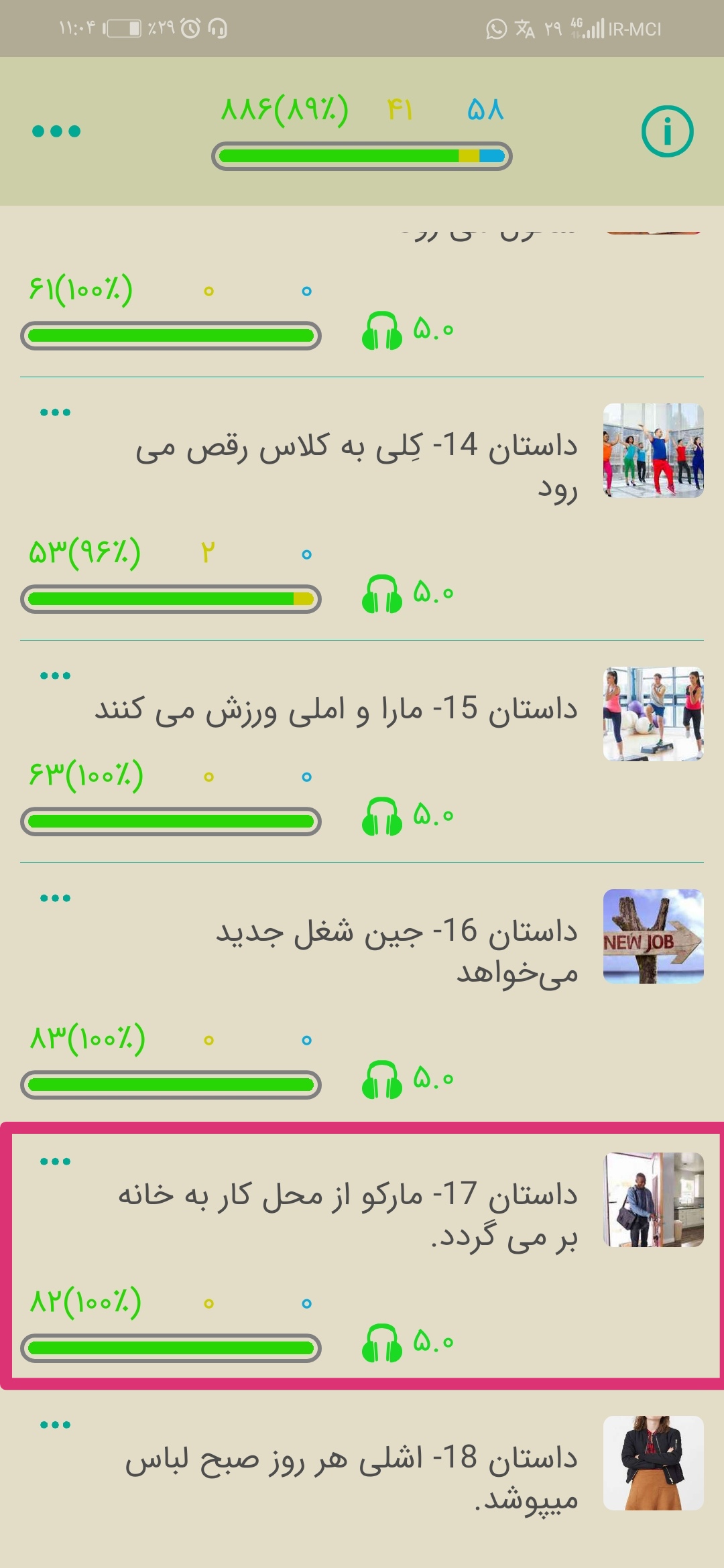The image size is (724, 1568).
Task: Open three-dot options for story 16
Action: tap(55, 898)
